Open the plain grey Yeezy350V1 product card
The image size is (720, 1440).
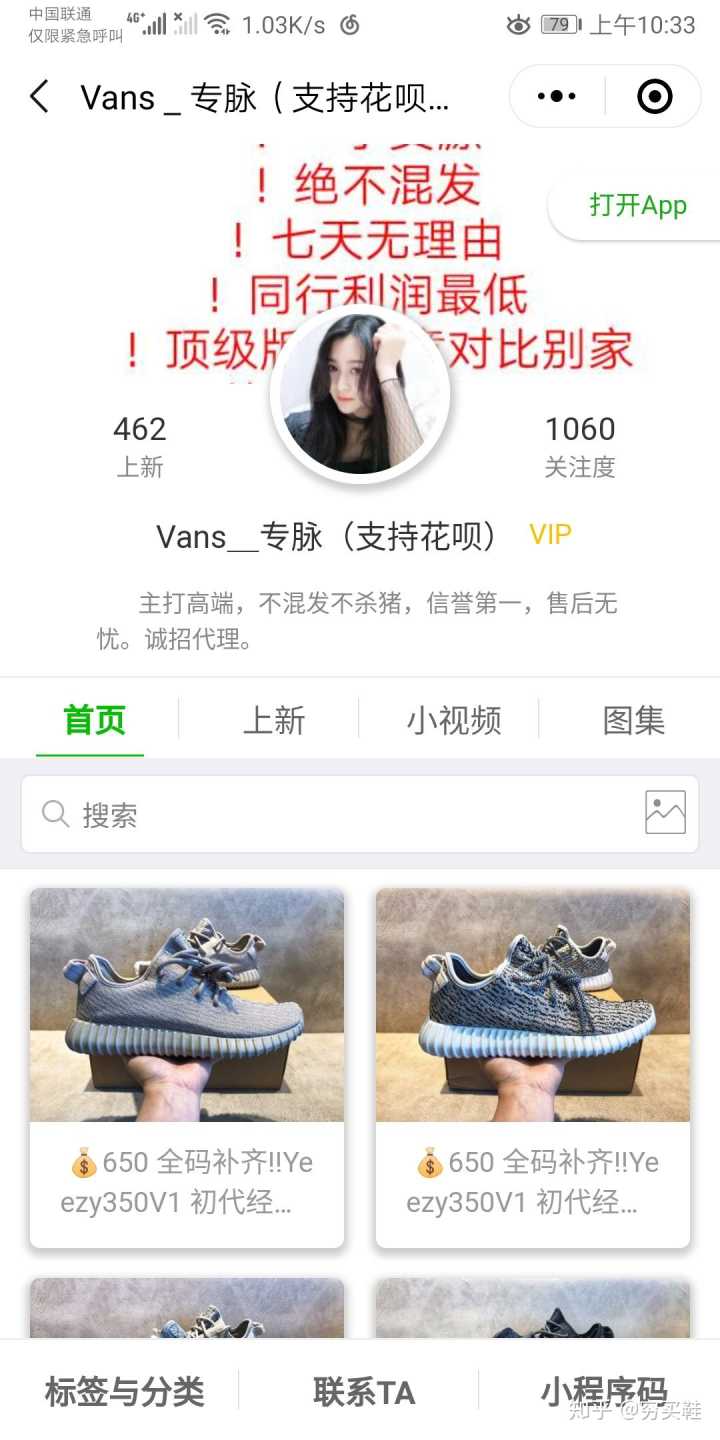pyautogui.click(x=187, y=1067)
